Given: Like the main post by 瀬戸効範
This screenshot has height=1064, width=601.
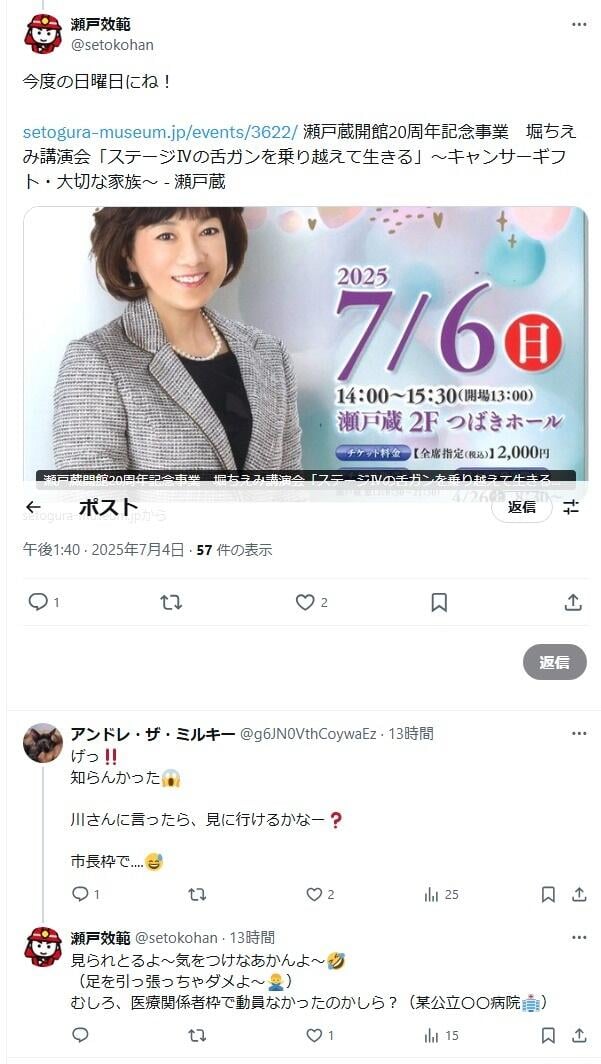Looking at the screenshot, I should [305, 602].
